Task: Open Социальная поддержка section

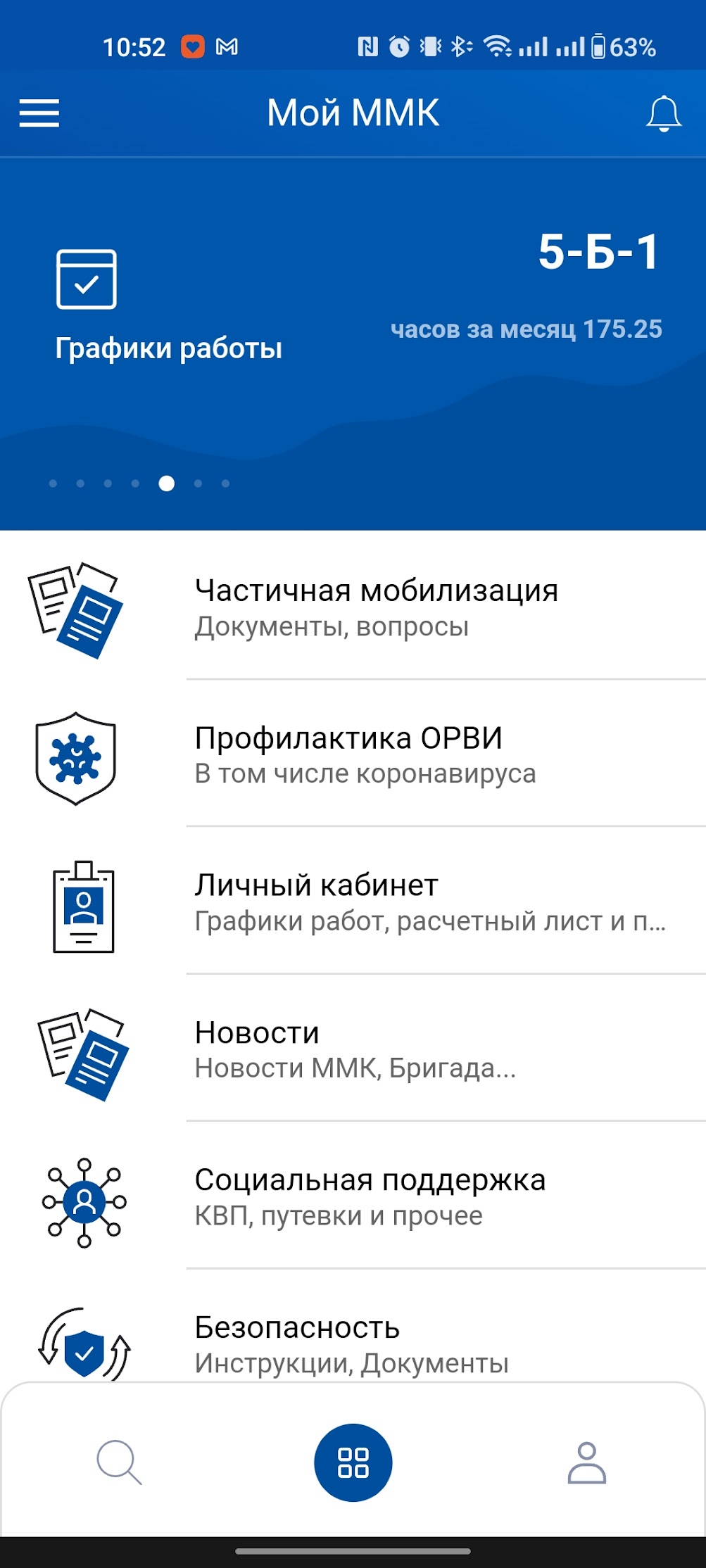Action: pos(370,1196)
